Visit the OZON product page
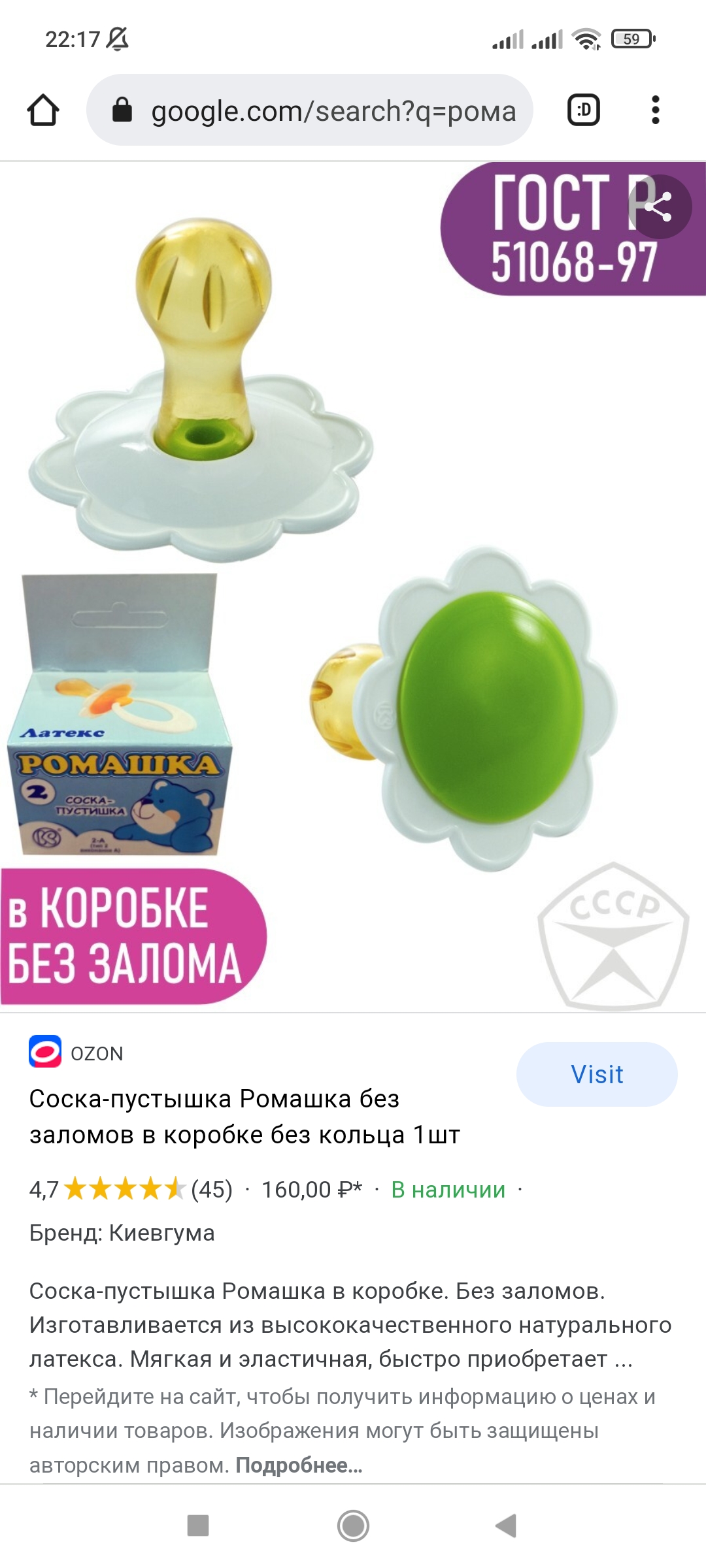The image size is (706, 1568). (x=597, y=1074)
